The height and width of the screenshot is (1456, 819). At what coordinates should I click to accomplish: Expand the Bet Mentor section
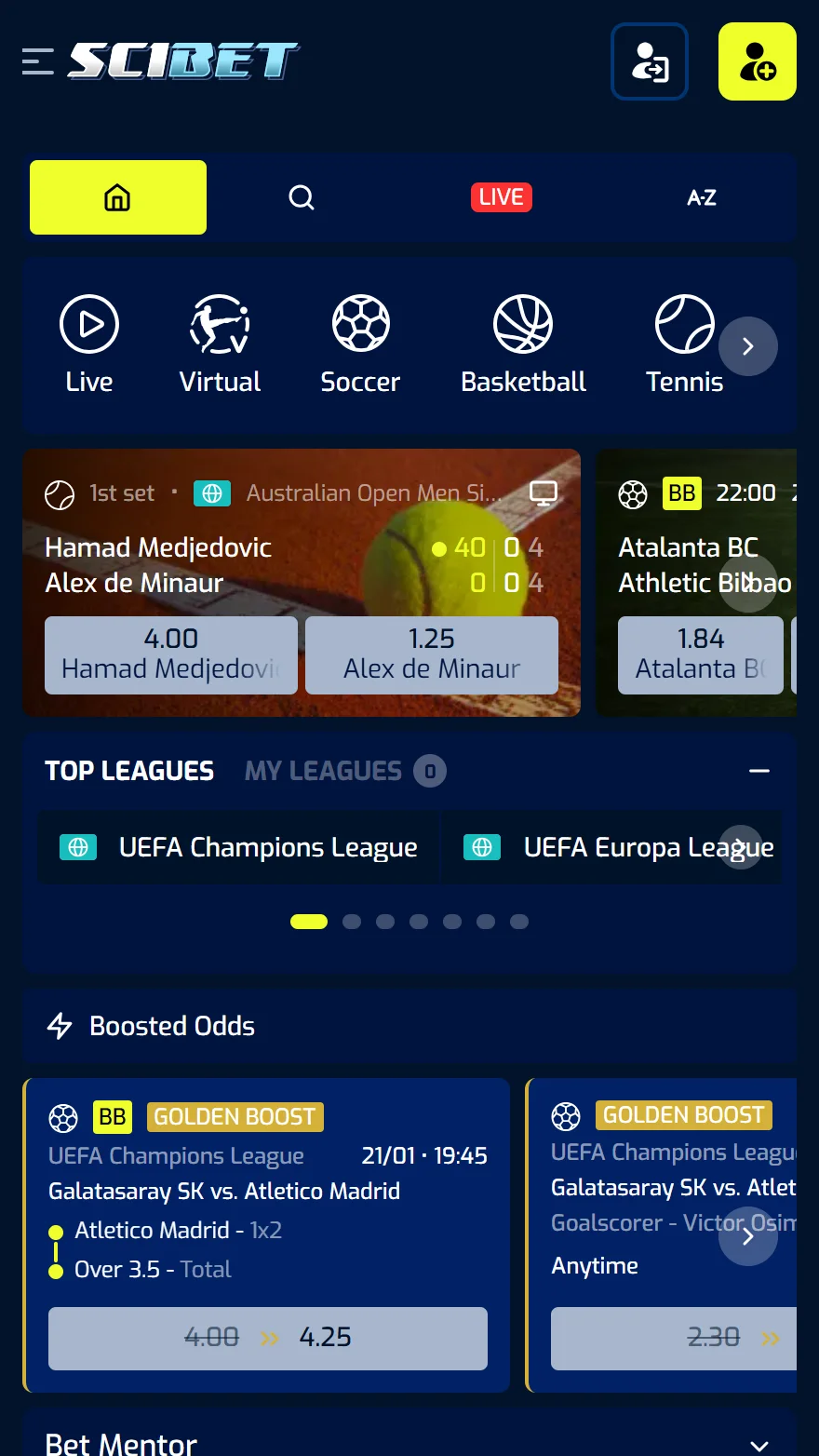pos(759,1444)
